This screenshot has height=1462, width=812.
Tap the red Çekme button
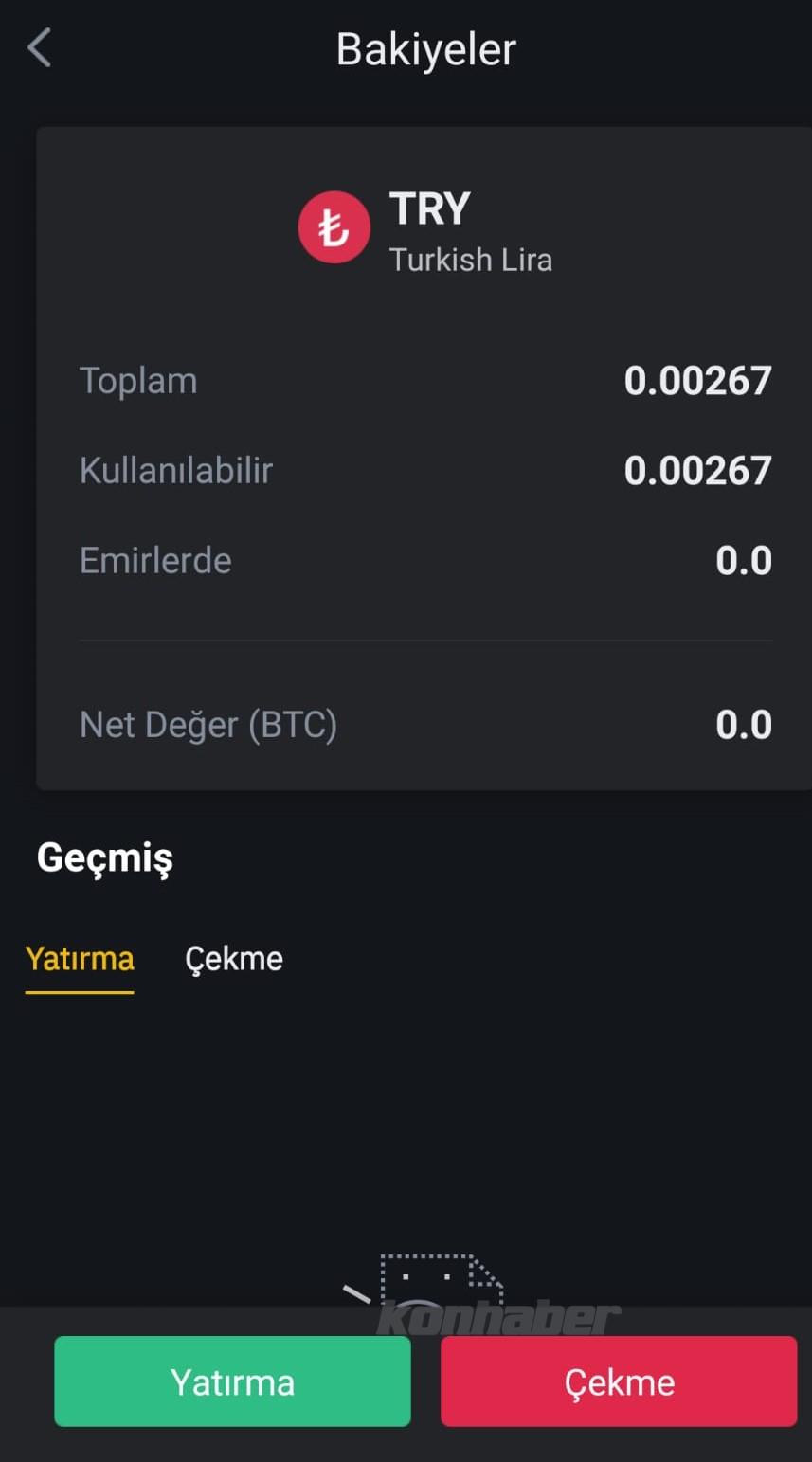tap(619, 1381)
